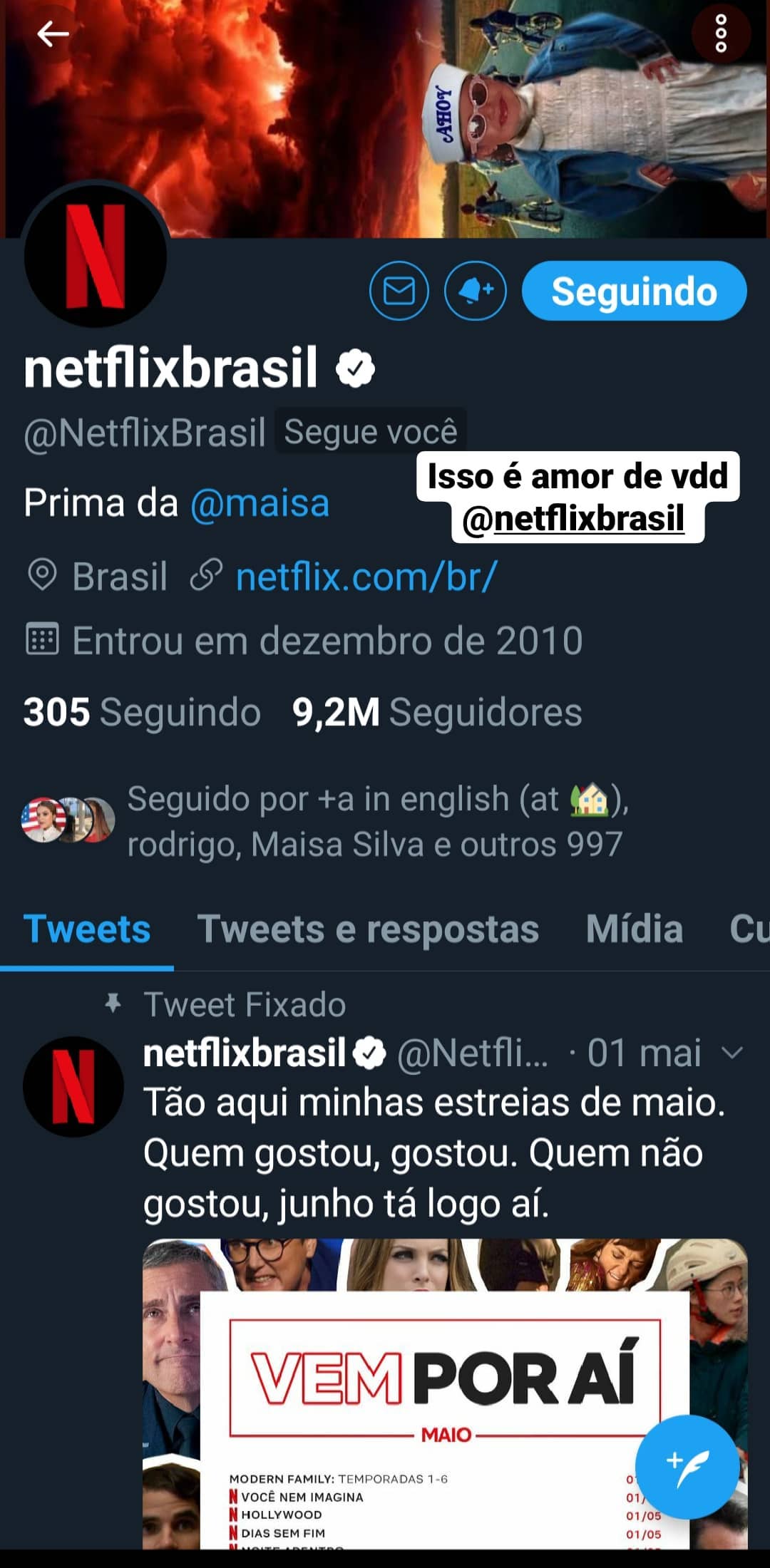
Task: Open the pinned tweet about estreias de maio
Action: (433, 1152)
